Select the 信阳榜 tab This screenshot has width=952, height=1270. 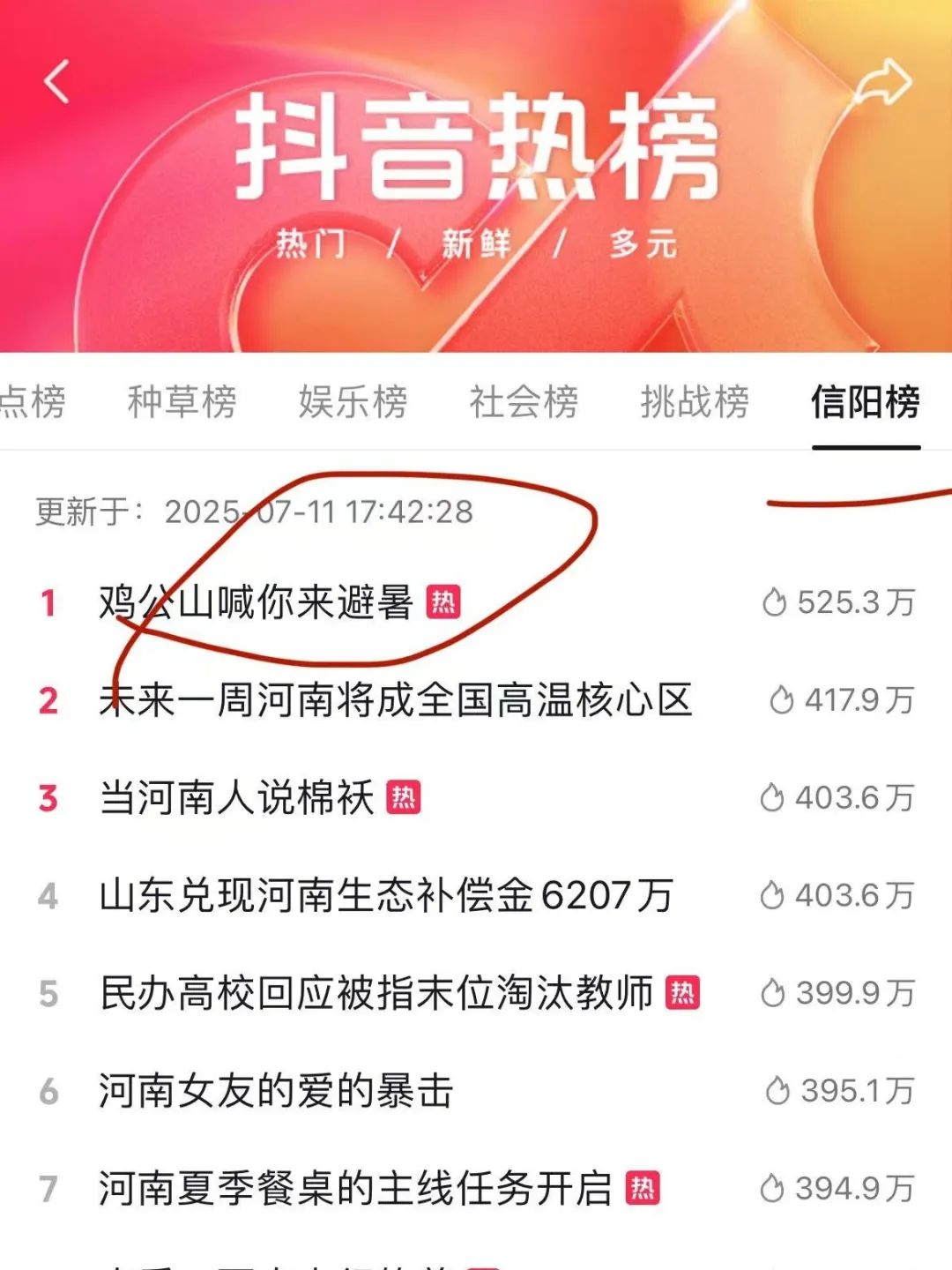[x=865, y=402]
